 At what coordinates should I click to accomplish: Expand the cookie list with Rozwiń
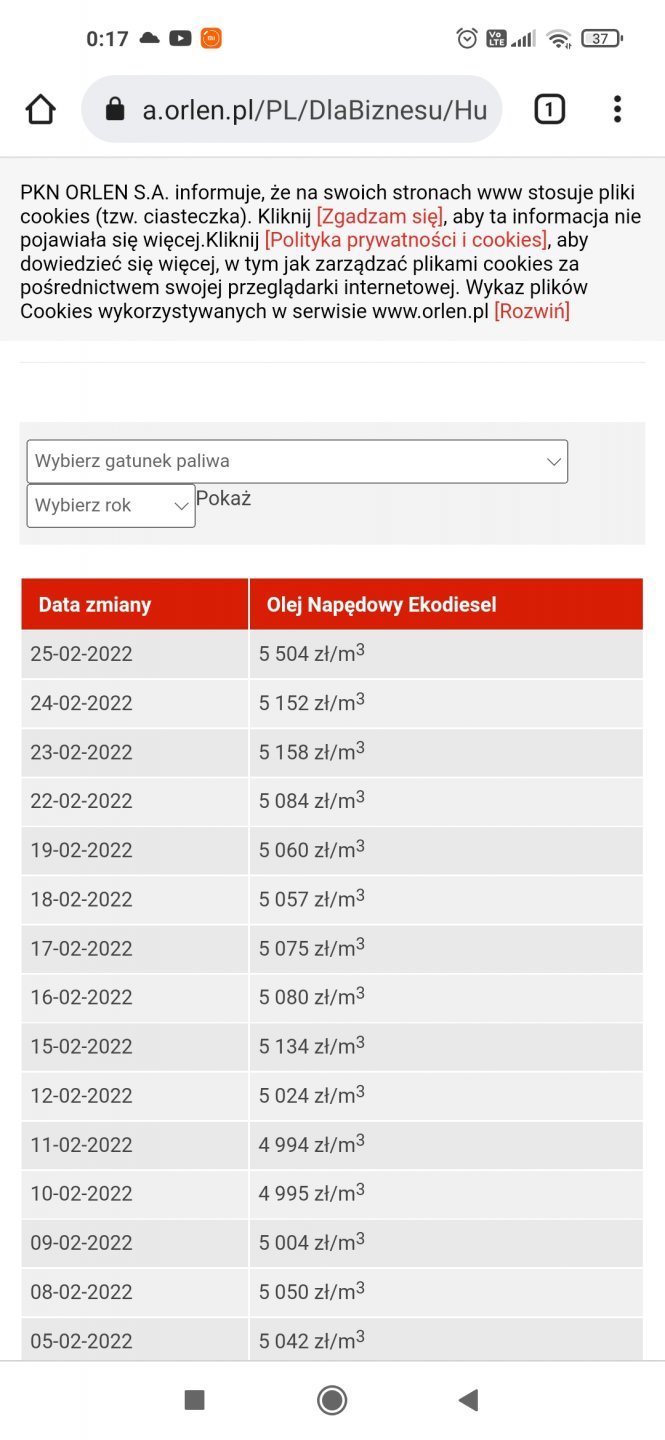(532, 311)
